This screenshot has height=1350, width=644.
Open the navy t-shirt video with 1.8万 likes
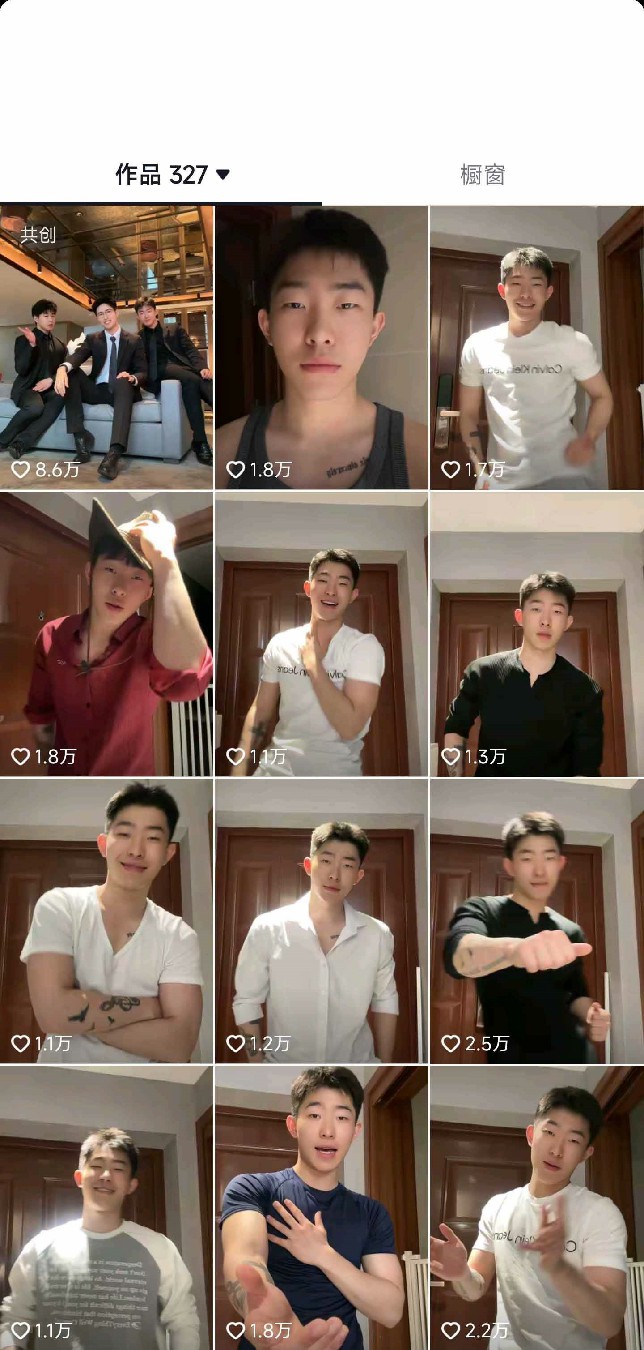pyautogui.click(x=321, y=1207)
